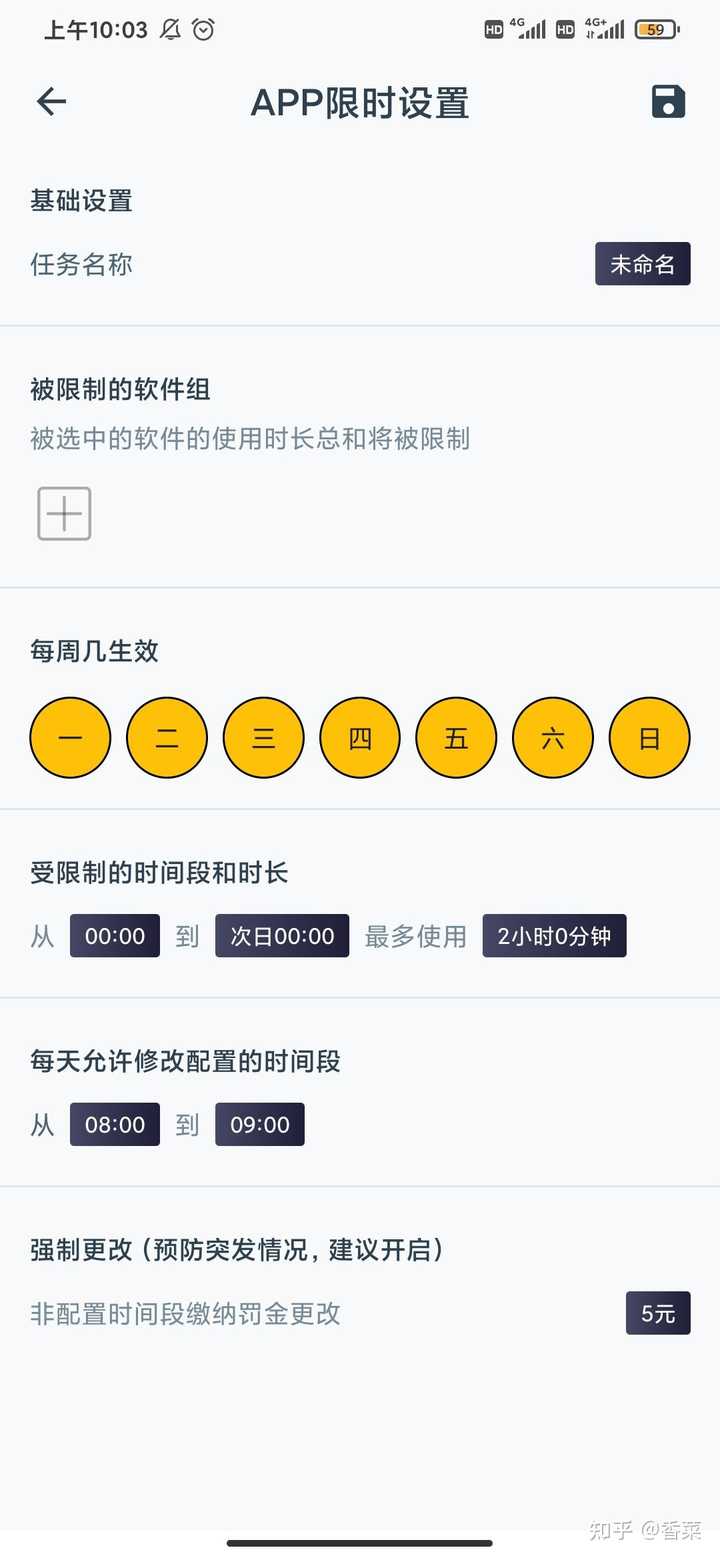Viewport: 720px width, 1560px height.
Task: Change restricted start time 00:00
Action: [115, 936]
